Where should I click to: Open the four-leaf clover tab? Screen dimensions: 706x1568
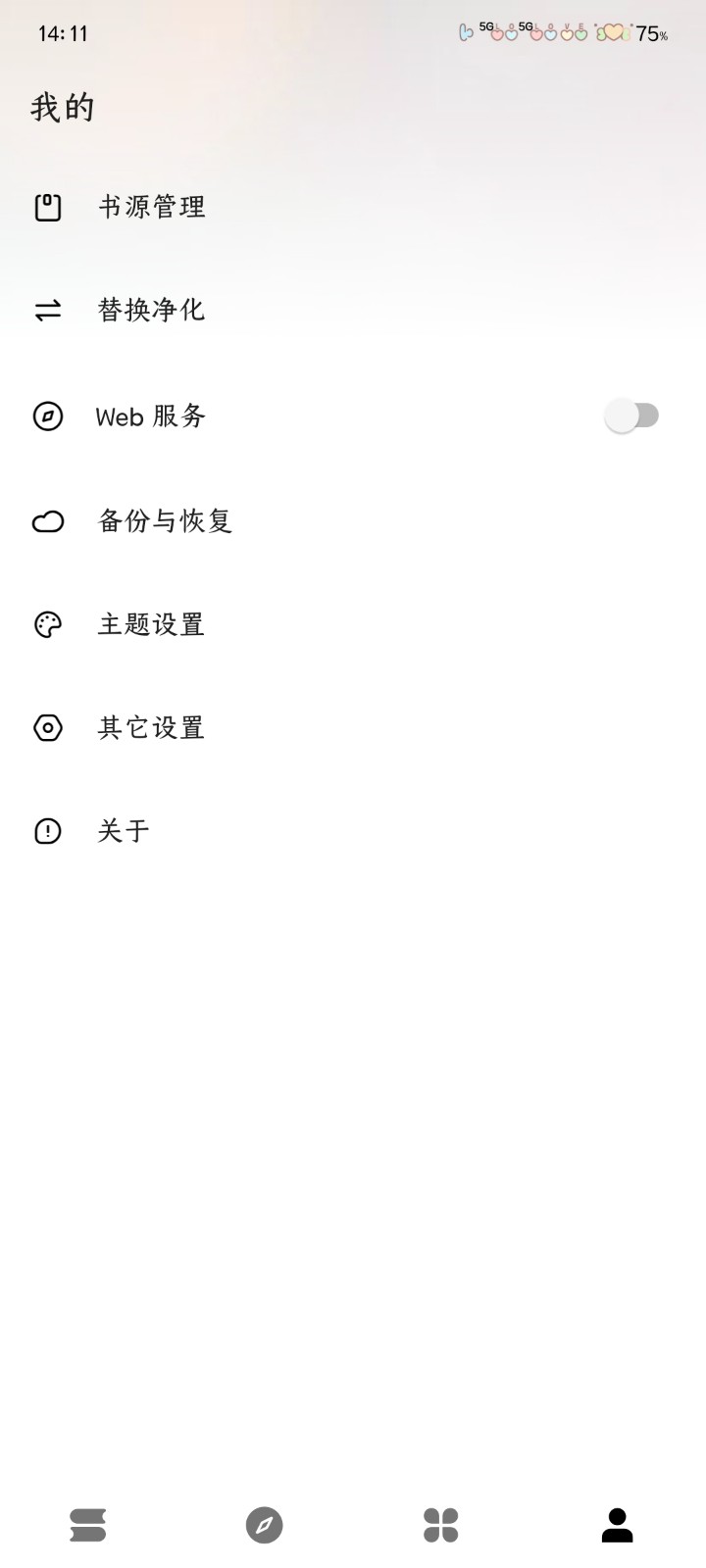pyautogui.click(x=440, y=1525)
